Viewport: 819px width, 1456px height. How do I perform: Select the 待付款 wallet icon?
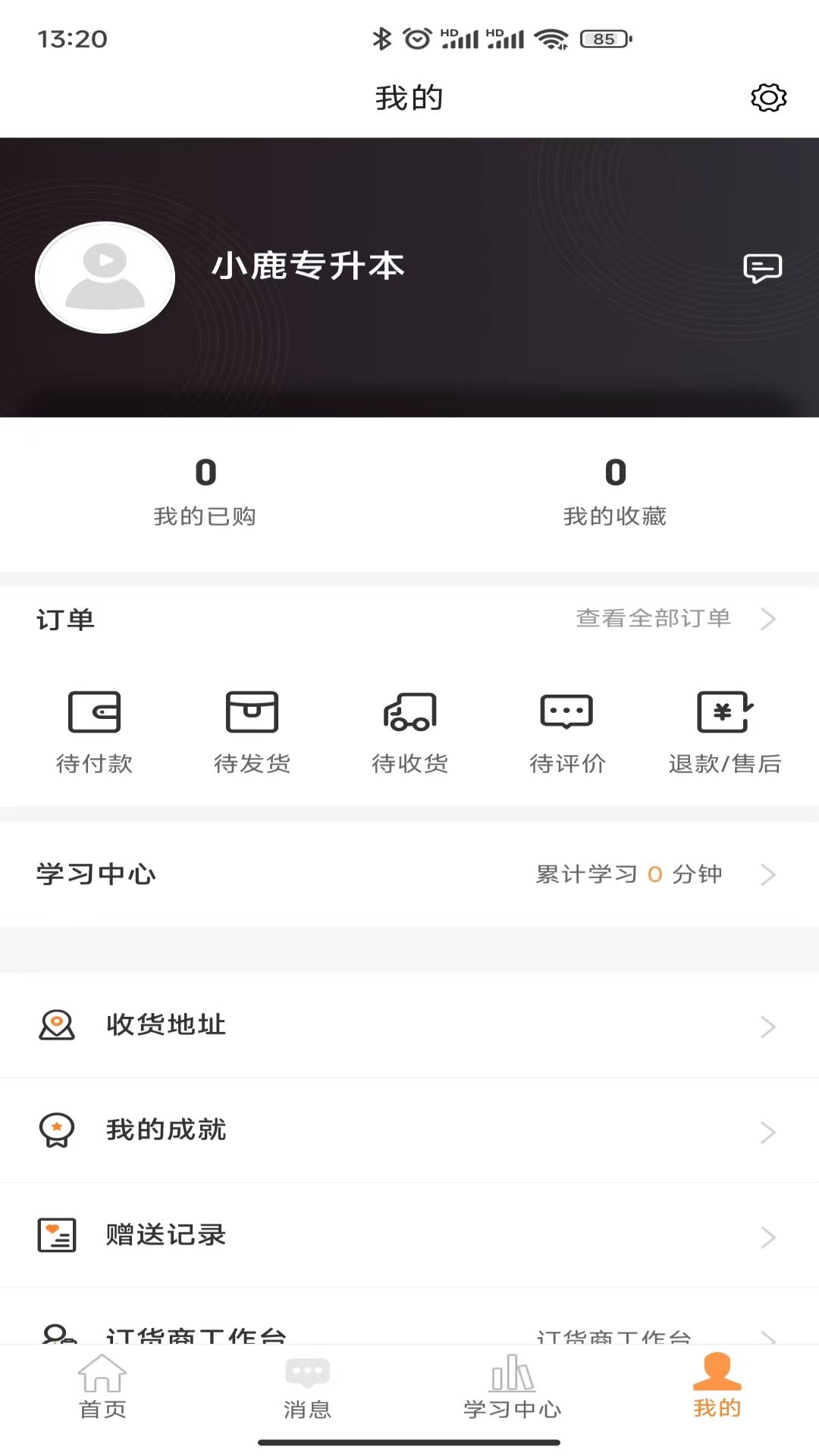pos(94,711)
